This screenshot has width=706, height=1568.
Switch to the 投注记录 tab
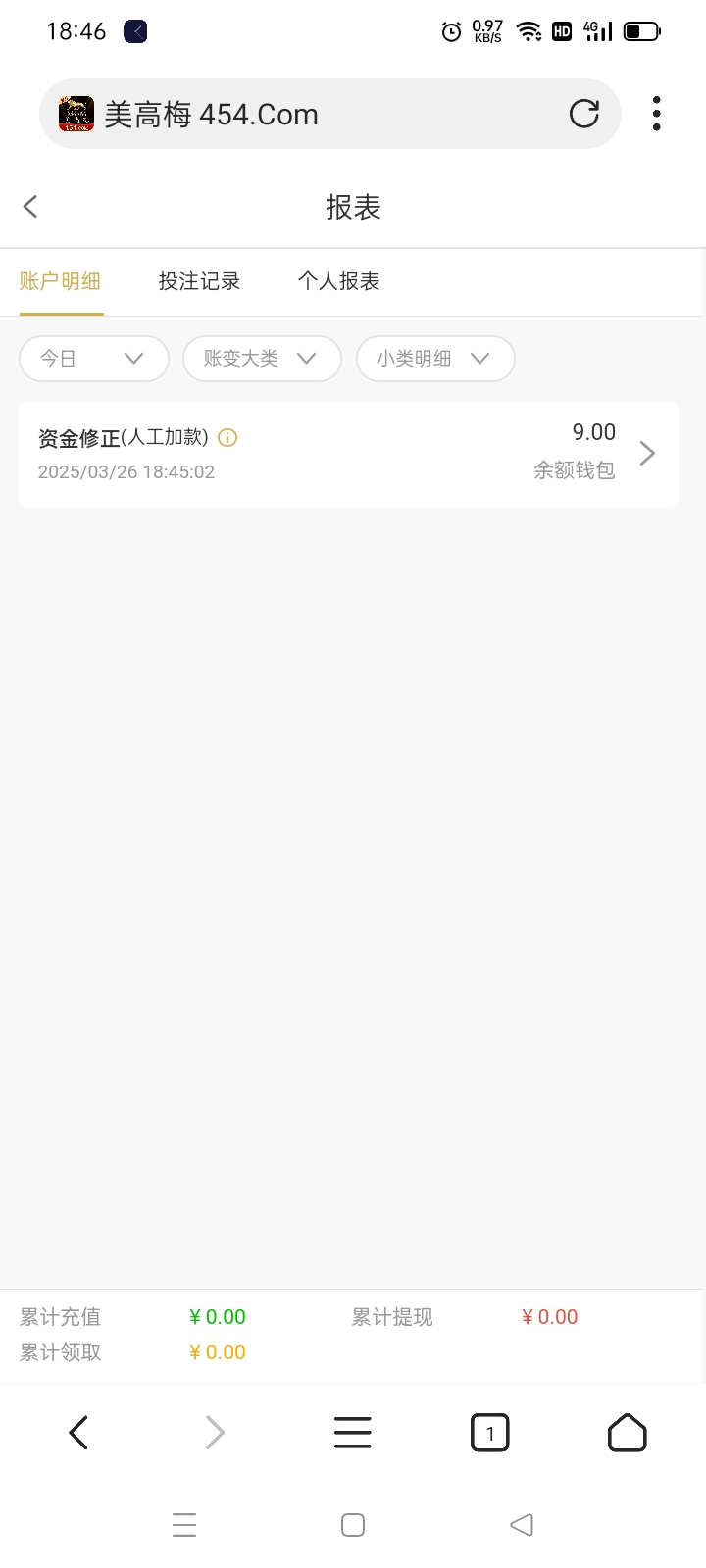click(199, 281)
